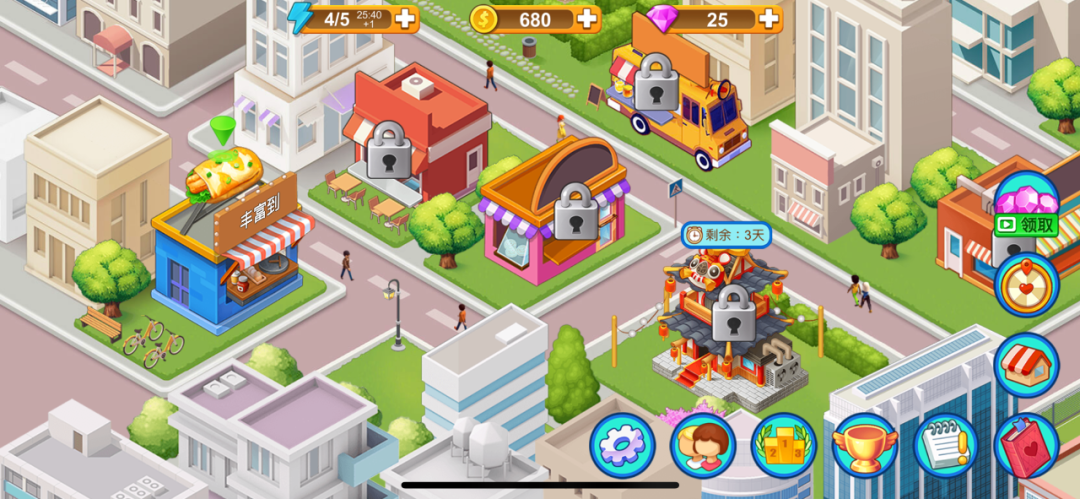Image resolution: width=1080 pixels, height=499 pixels.
Task: Open the friends avatar menu
Action: pyautogui.click(x=702, y=445)
